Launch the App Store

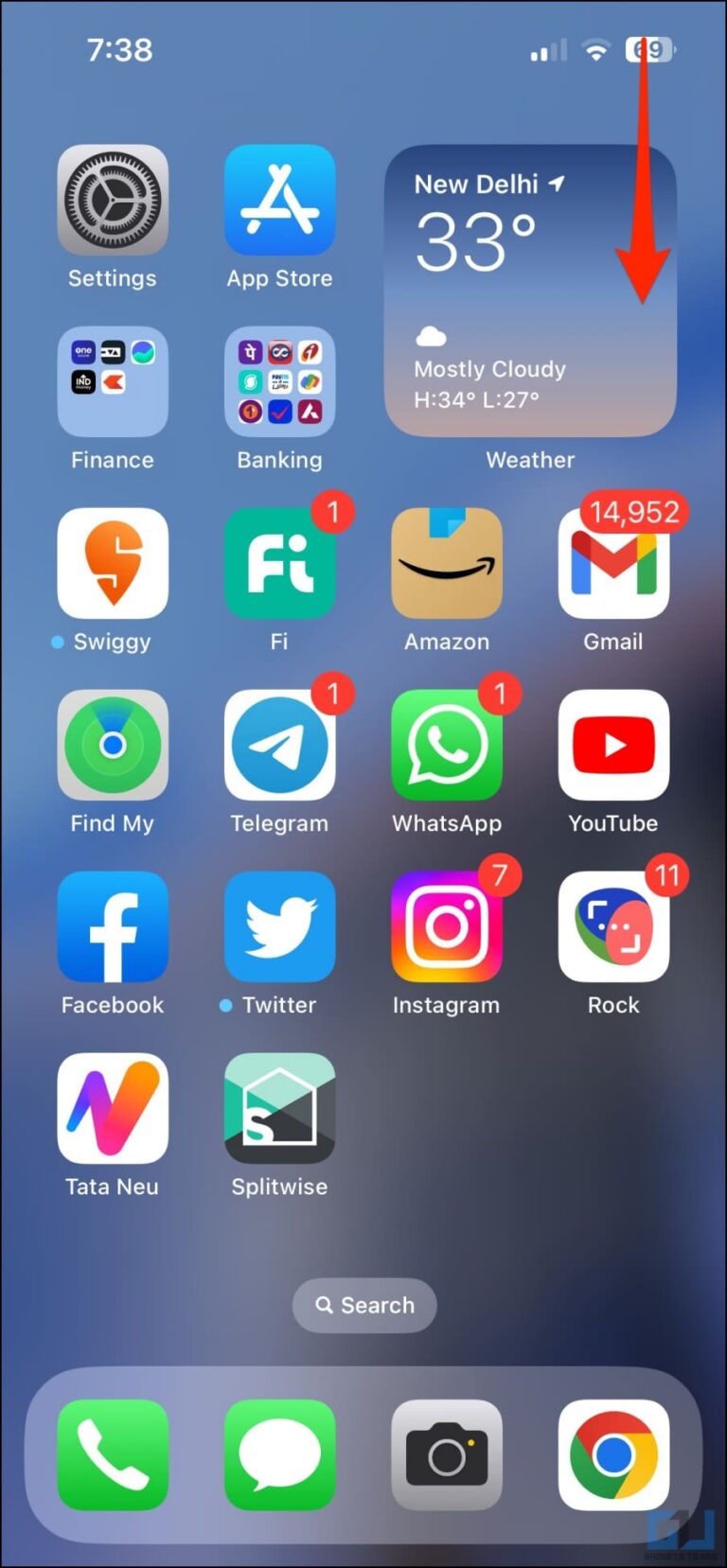pyautogui.click(x=279, y=201)
